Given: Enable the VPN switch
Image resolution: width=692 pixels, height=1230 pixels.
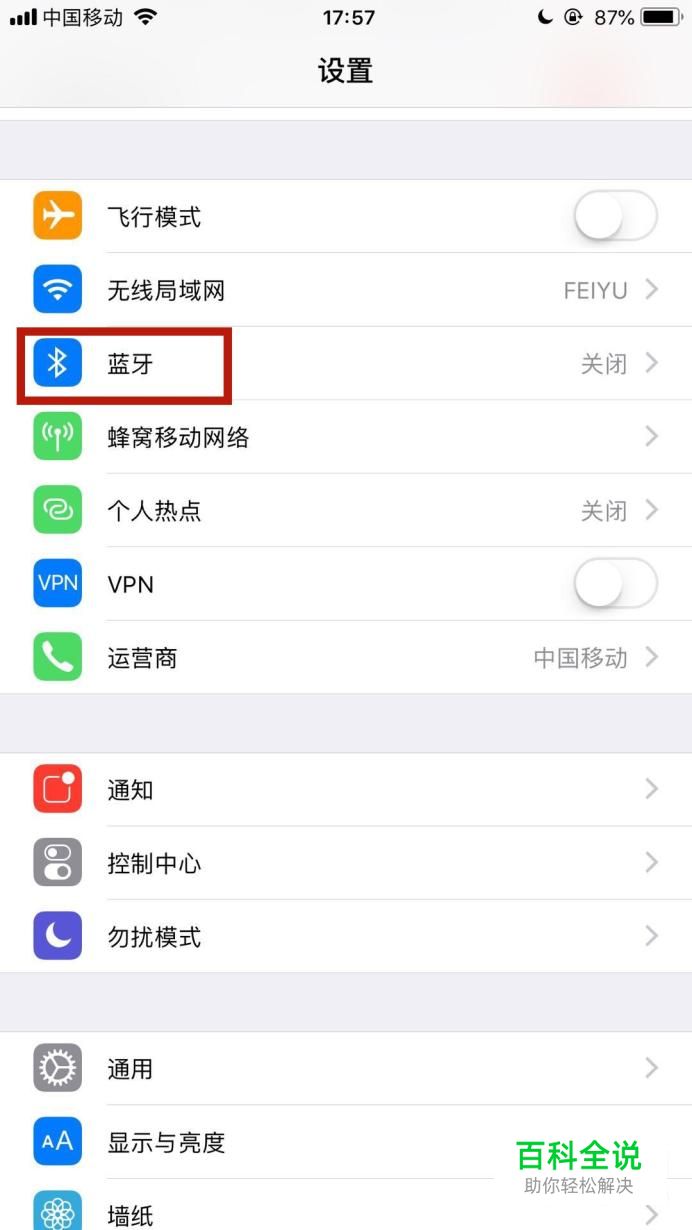Looking at the screenshot, I should click(x=615, y=584).
